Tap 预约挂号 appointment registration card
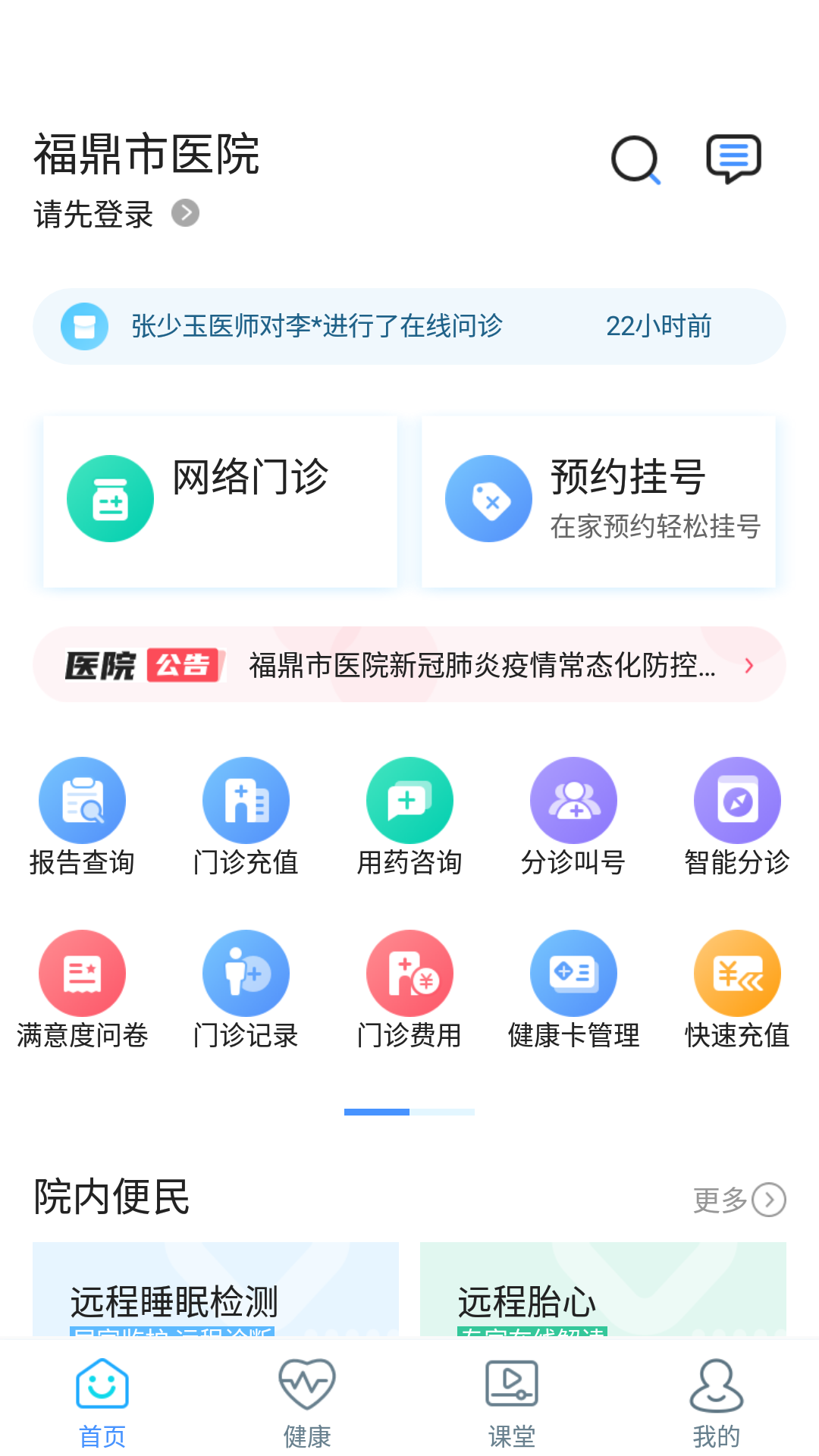This screenshot has height=1456, width=819. click(598, 500)
